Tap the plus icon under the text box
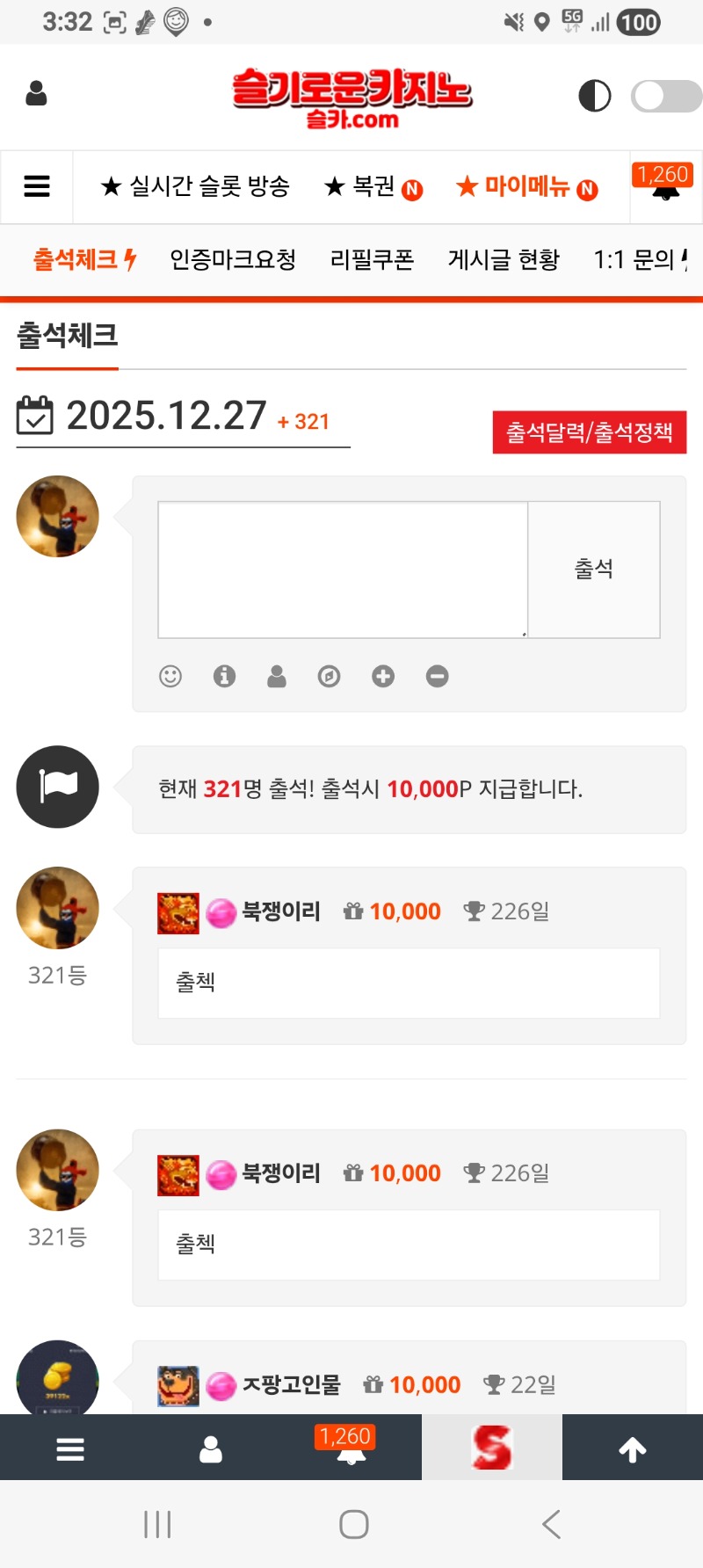Screen dimensions: 703x1568 pos(383,676)
